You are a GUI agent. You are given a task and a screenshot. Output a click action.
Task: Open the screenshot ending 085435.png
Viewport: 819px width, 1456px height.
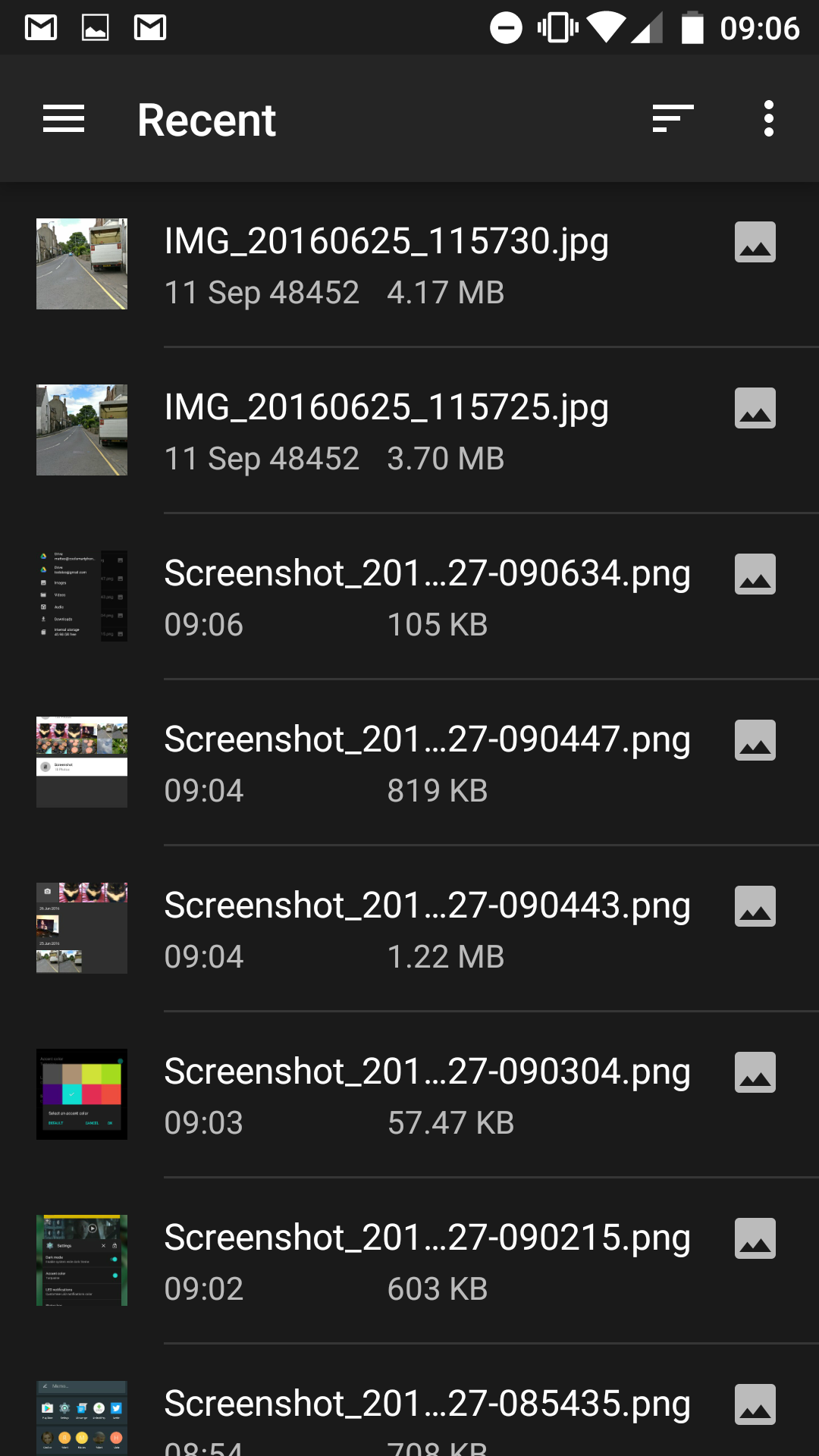click(x=409, y=1401)
